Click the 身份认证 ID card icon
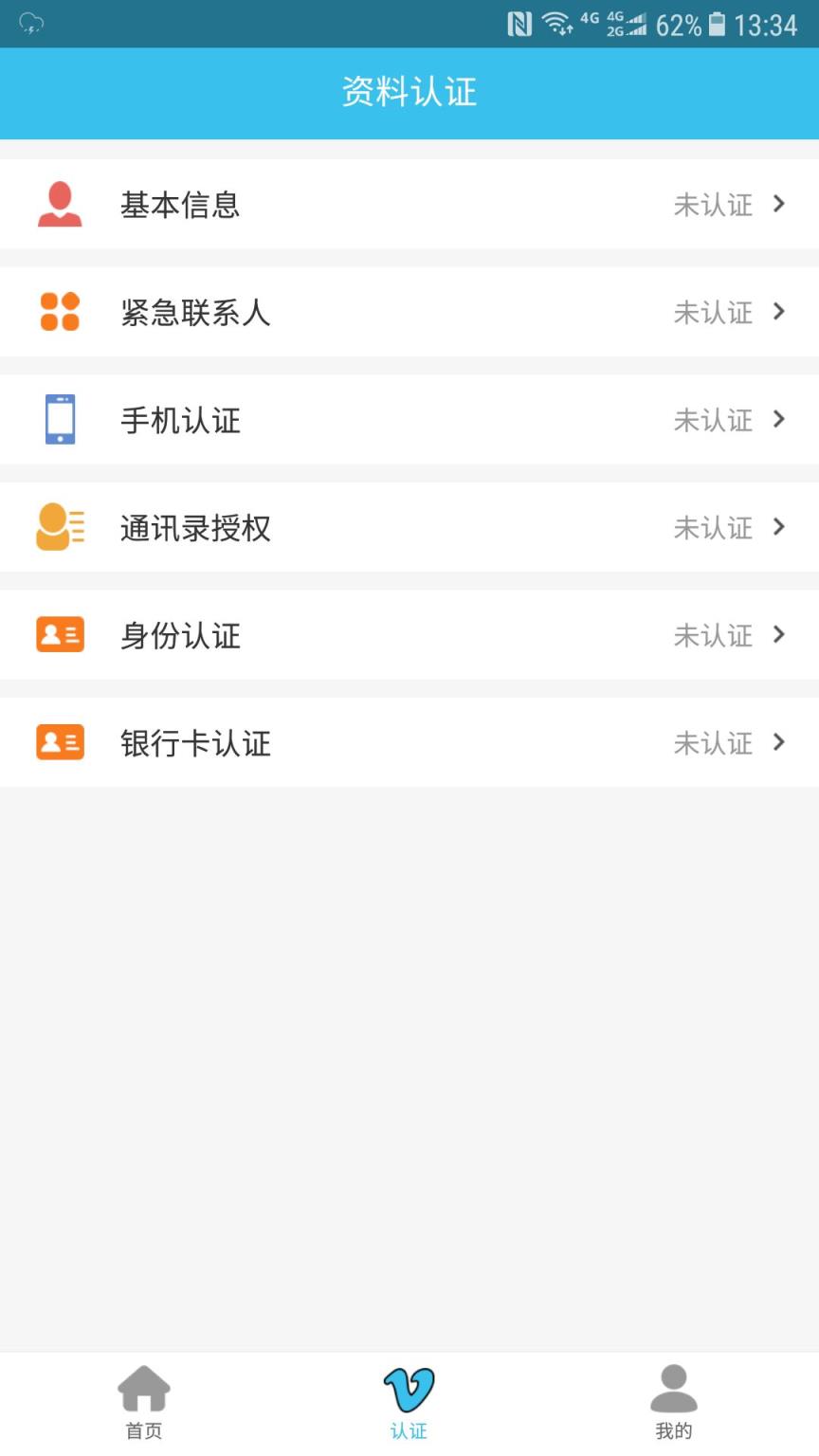Screen dimensions: 819x1456 tap(60, 635)
